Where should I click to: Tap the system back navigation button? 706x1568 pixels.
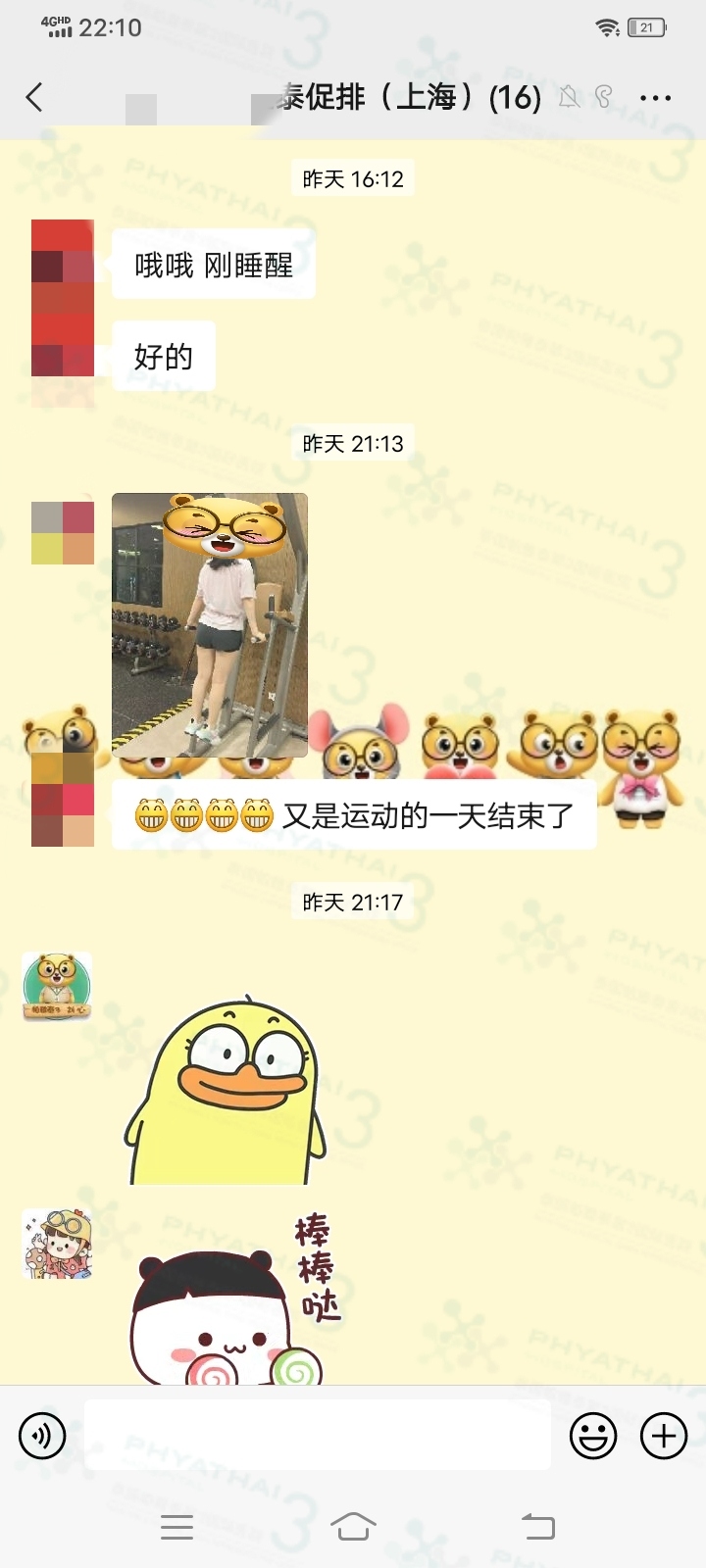pyautogui.click(x=537, y=1527)
